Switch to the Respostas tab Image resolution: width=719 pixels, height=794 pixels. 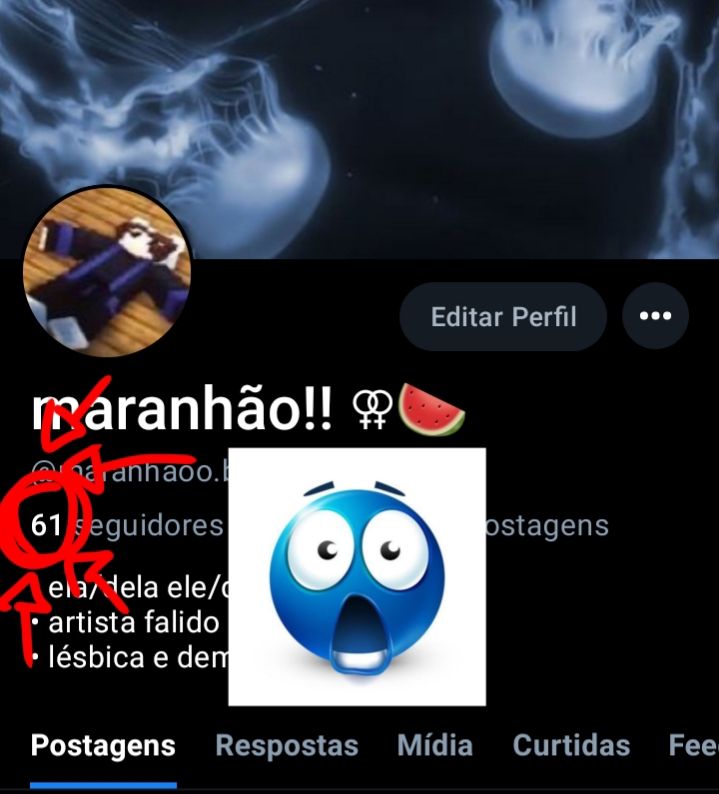(286, 745)
